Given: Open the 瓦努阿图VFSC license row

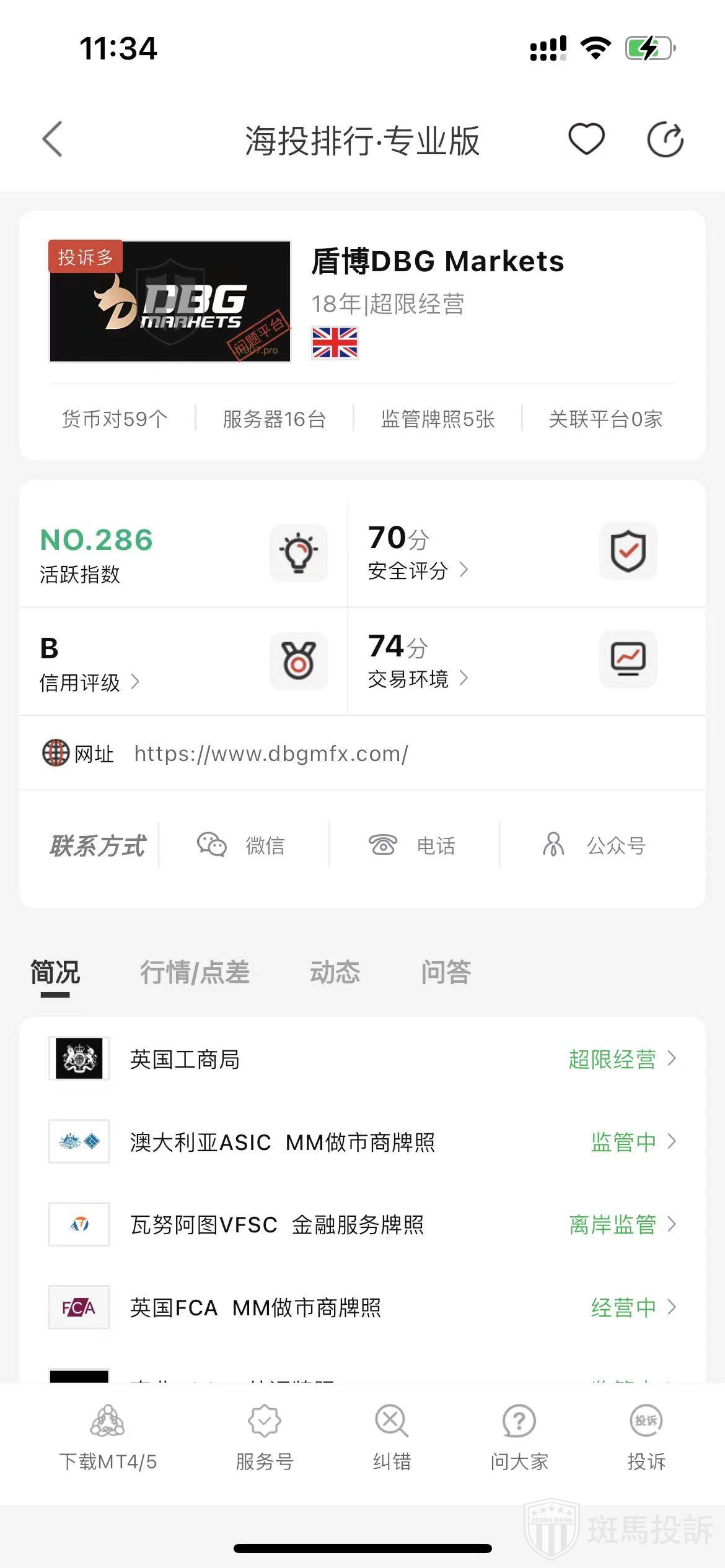Looking at the screenshot, I should [x=362, y=1224].
